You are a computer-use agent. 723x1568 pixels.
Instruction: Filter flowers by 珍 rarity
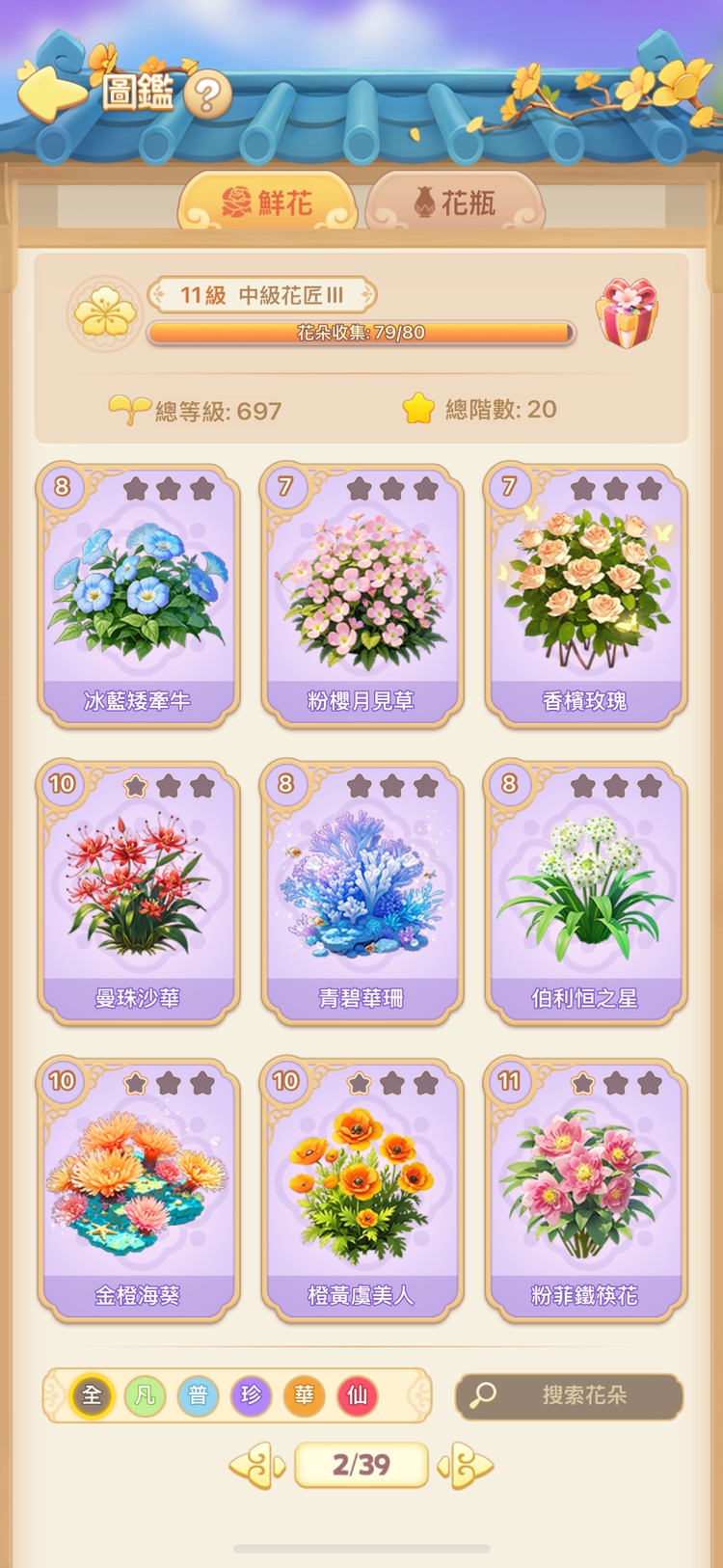point(252,1395)
